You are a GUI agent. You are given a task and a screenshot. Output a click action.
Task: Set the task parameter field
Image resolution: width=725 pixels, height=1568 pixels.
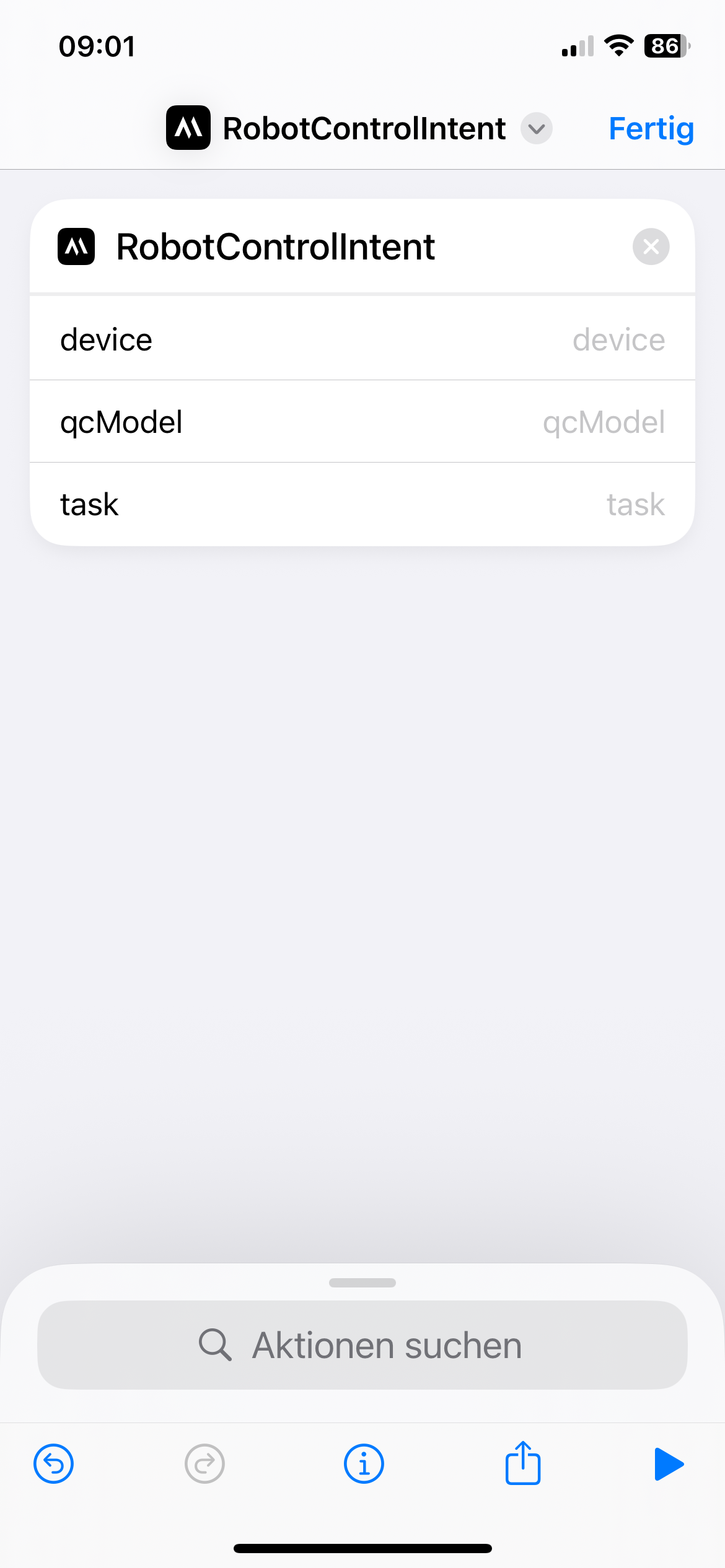coord(362,504)
